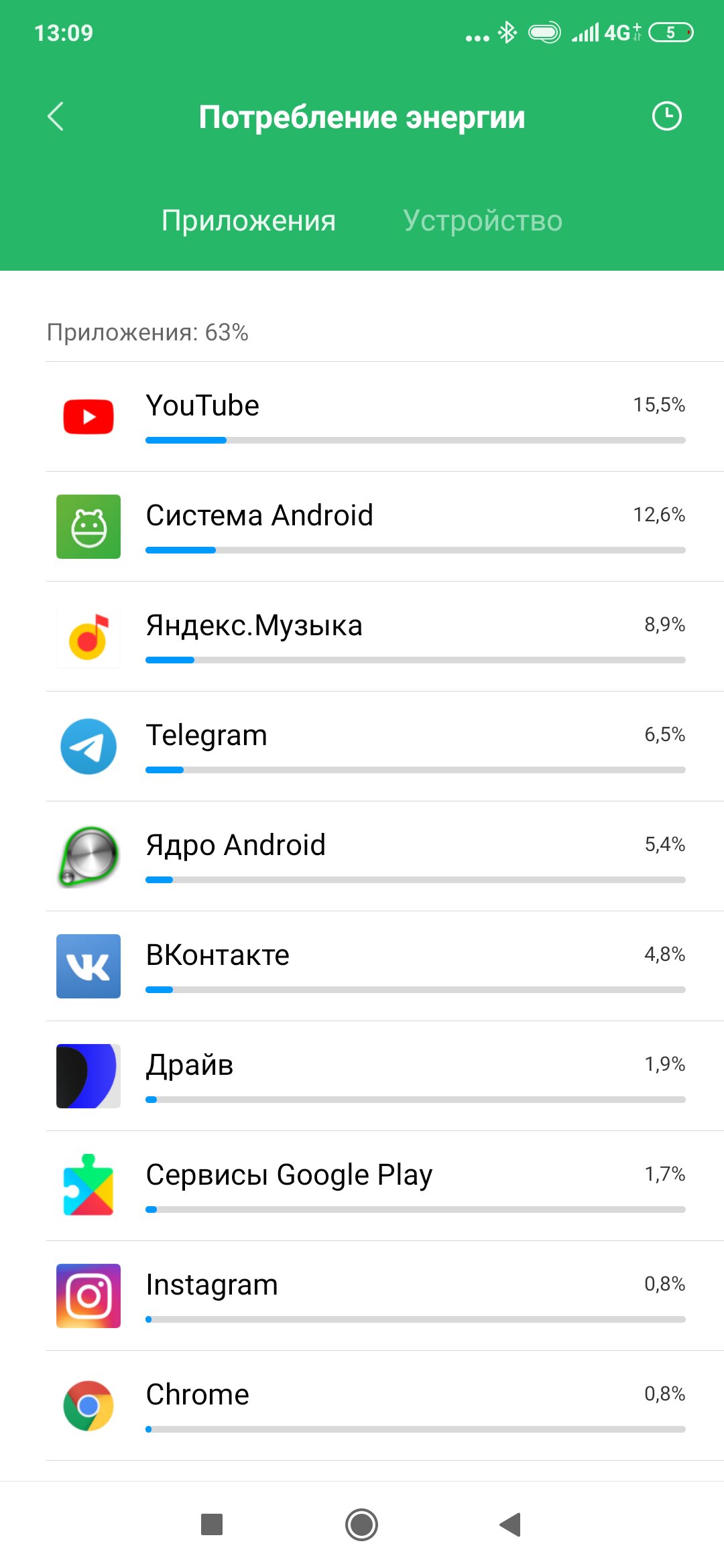The height and width of the screenshot is (1568, 724).
Task: Tap the system home button
Action: 361,1524
